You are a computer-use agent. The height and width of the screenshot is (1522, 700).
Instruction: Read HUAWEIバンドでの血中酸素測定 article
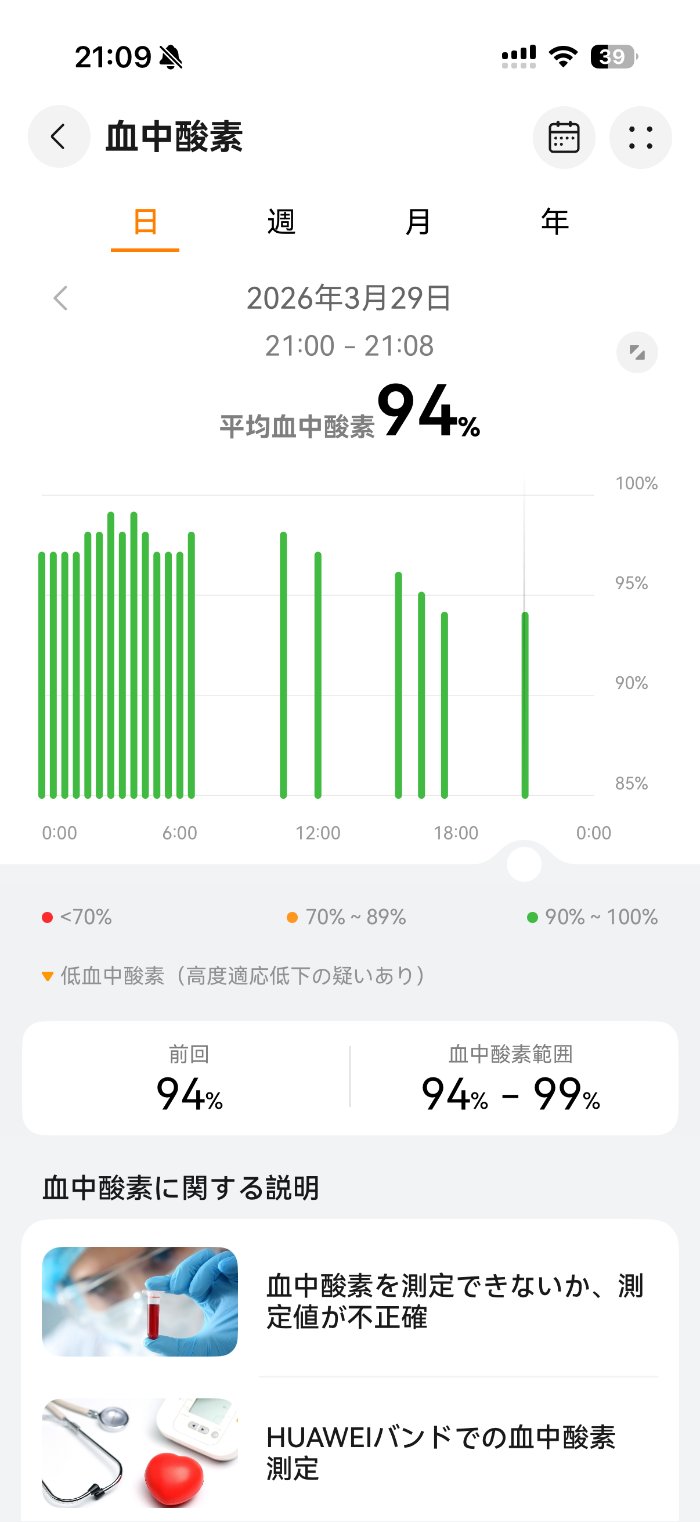350,1453
